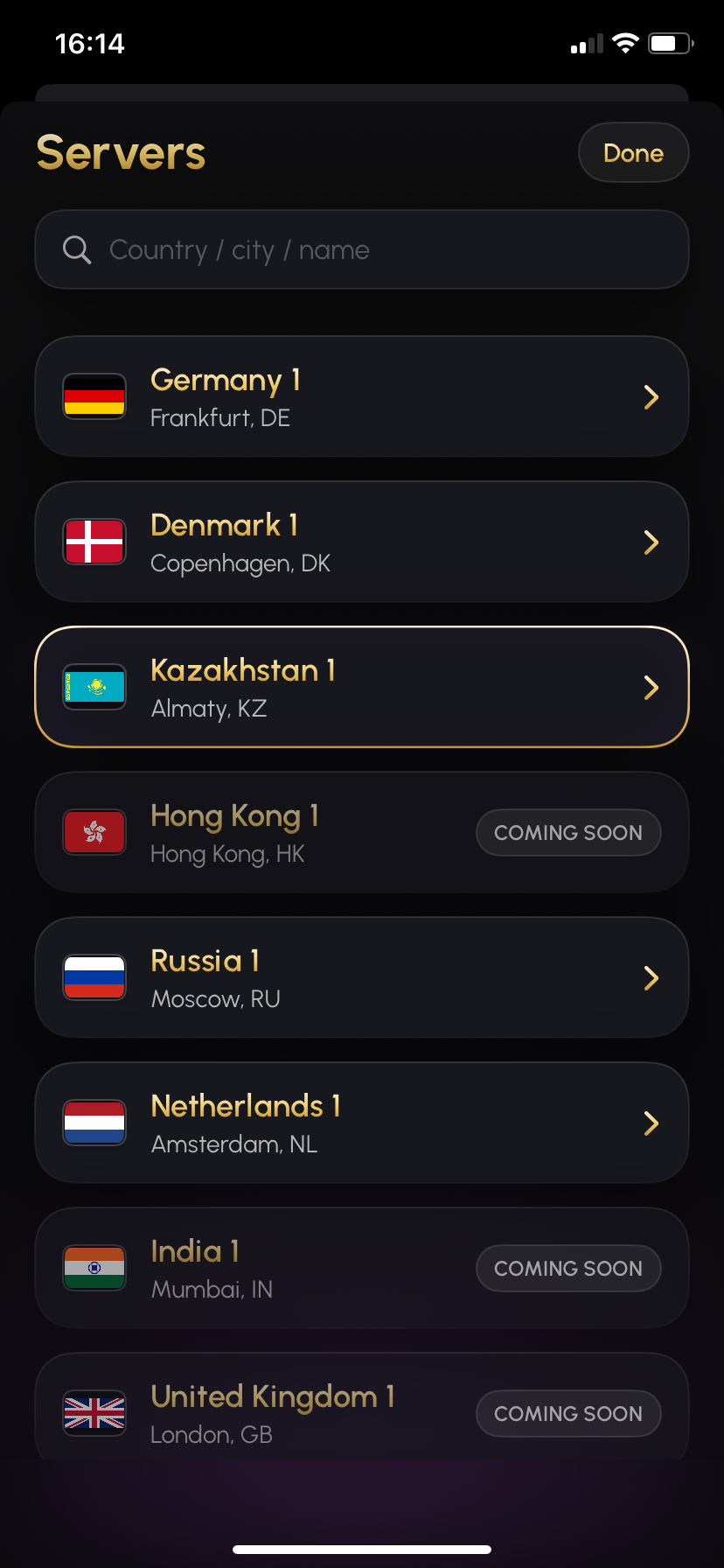Click the Hong Kong flag icon
This screenshot has width=724, height=1568.
point(94,832)
